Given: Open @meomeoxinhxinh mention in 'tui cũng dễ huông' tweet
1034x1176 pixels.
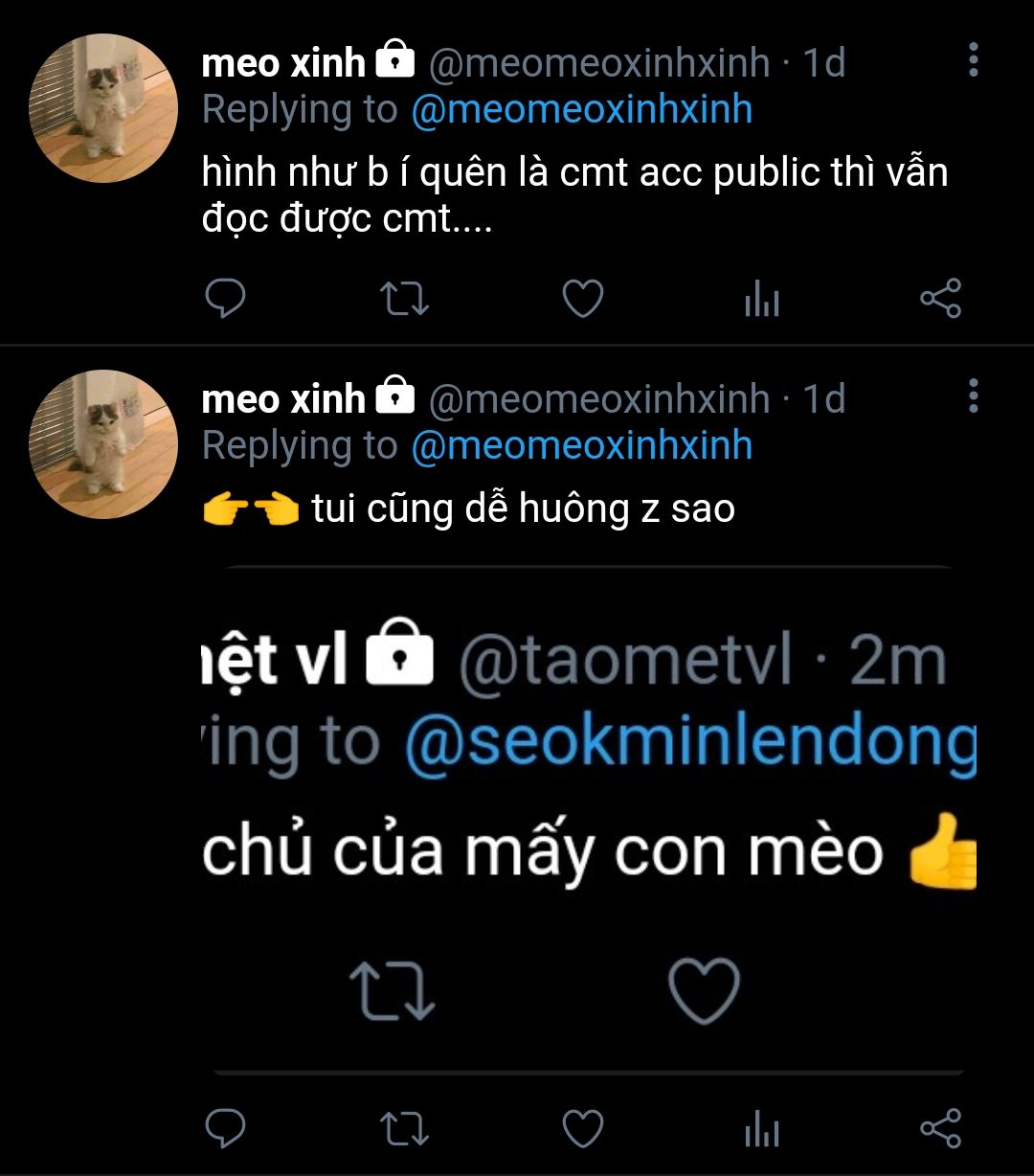Looking at the screenshot, I should click(x=581, y=445).
